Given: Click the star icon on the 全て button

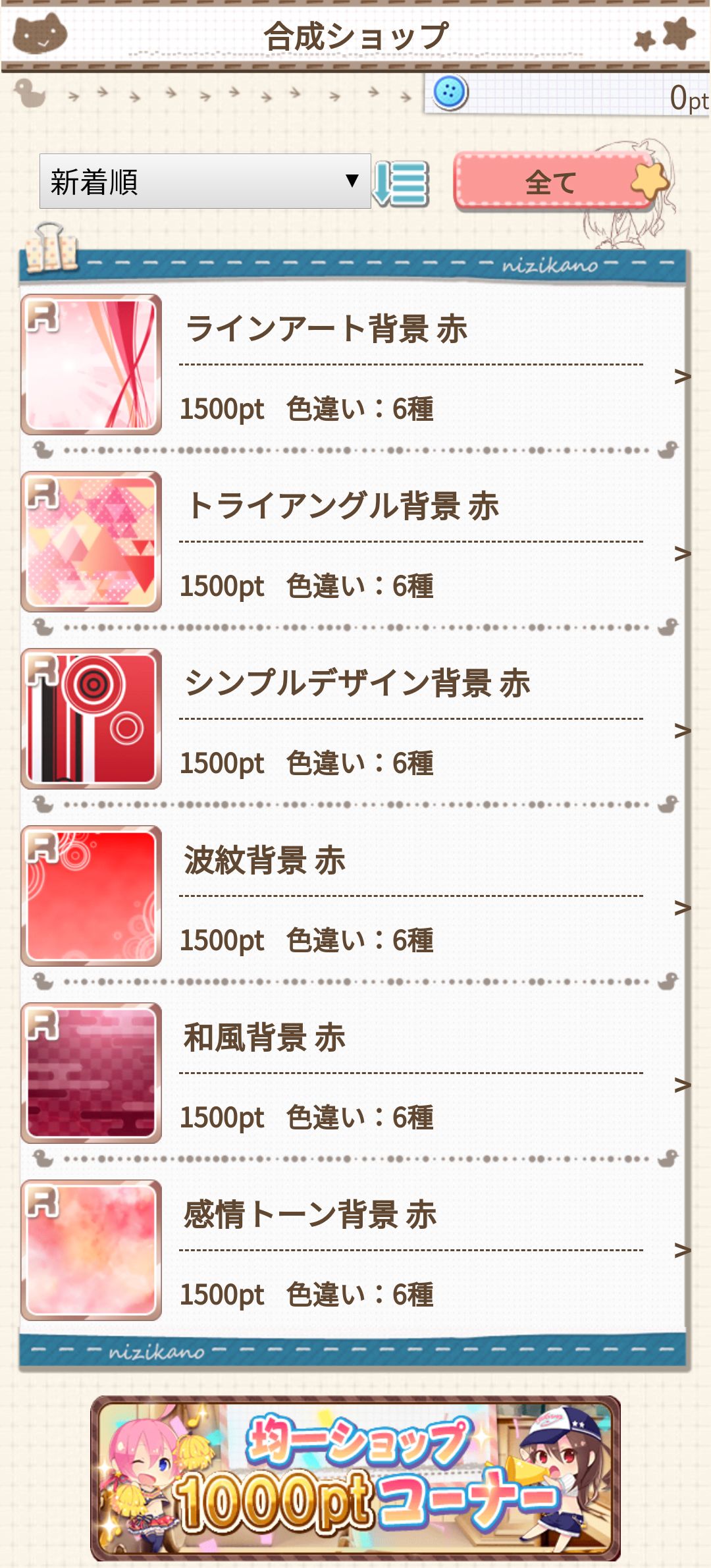Looking at the screenshot, I should tap(648, 178).
